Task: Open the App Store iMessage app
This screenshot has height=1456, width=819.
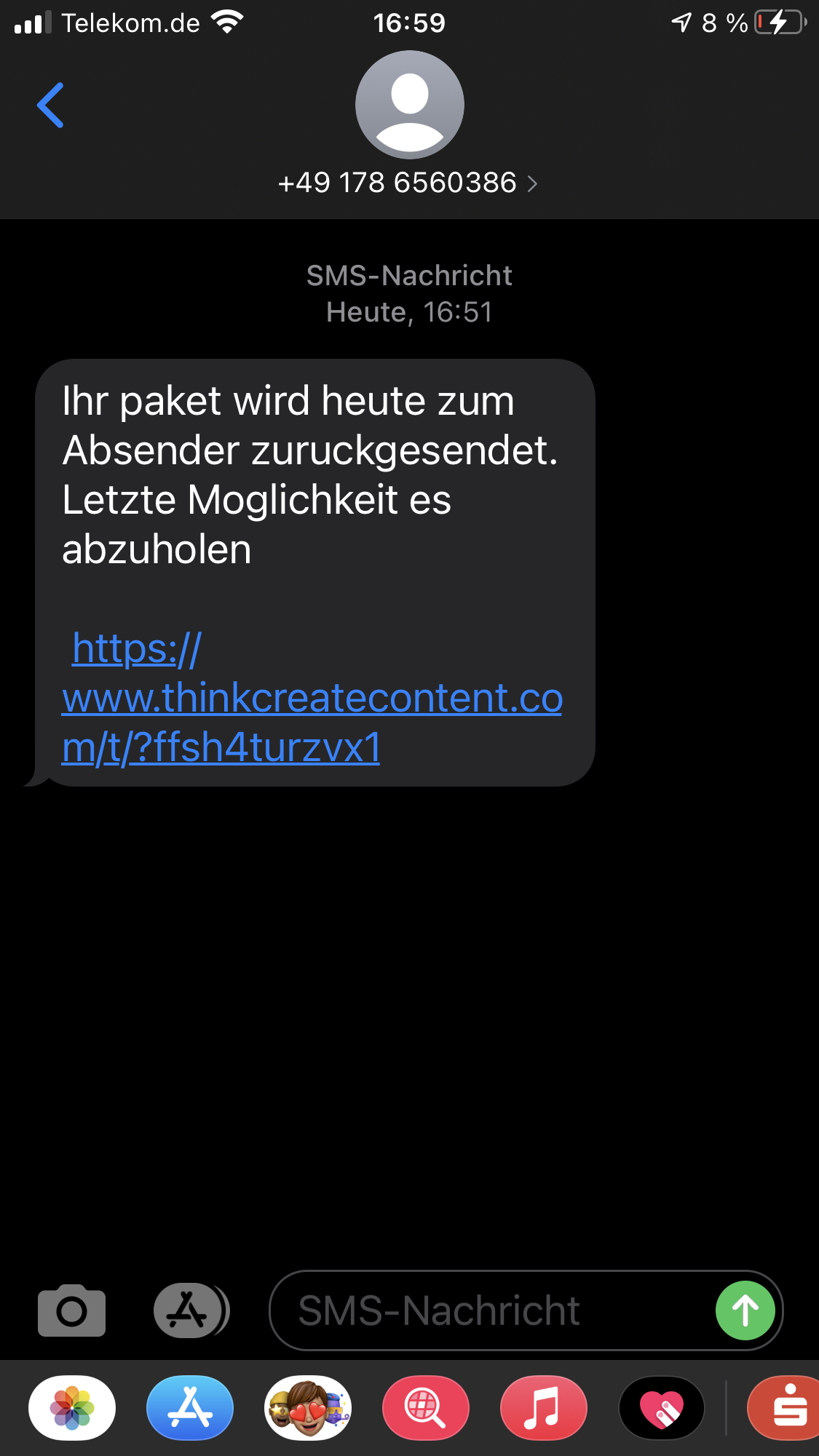Action: tap(190, 1408)
